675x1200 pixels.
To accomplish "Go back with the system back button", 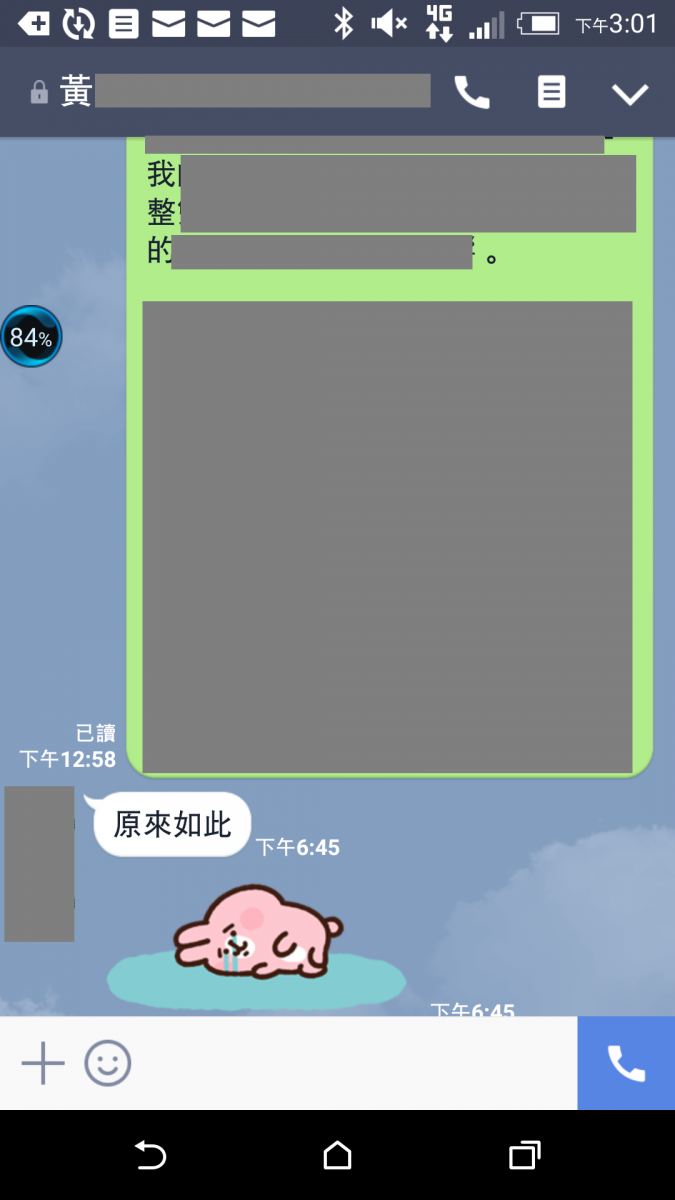I will pos(150,1156).
